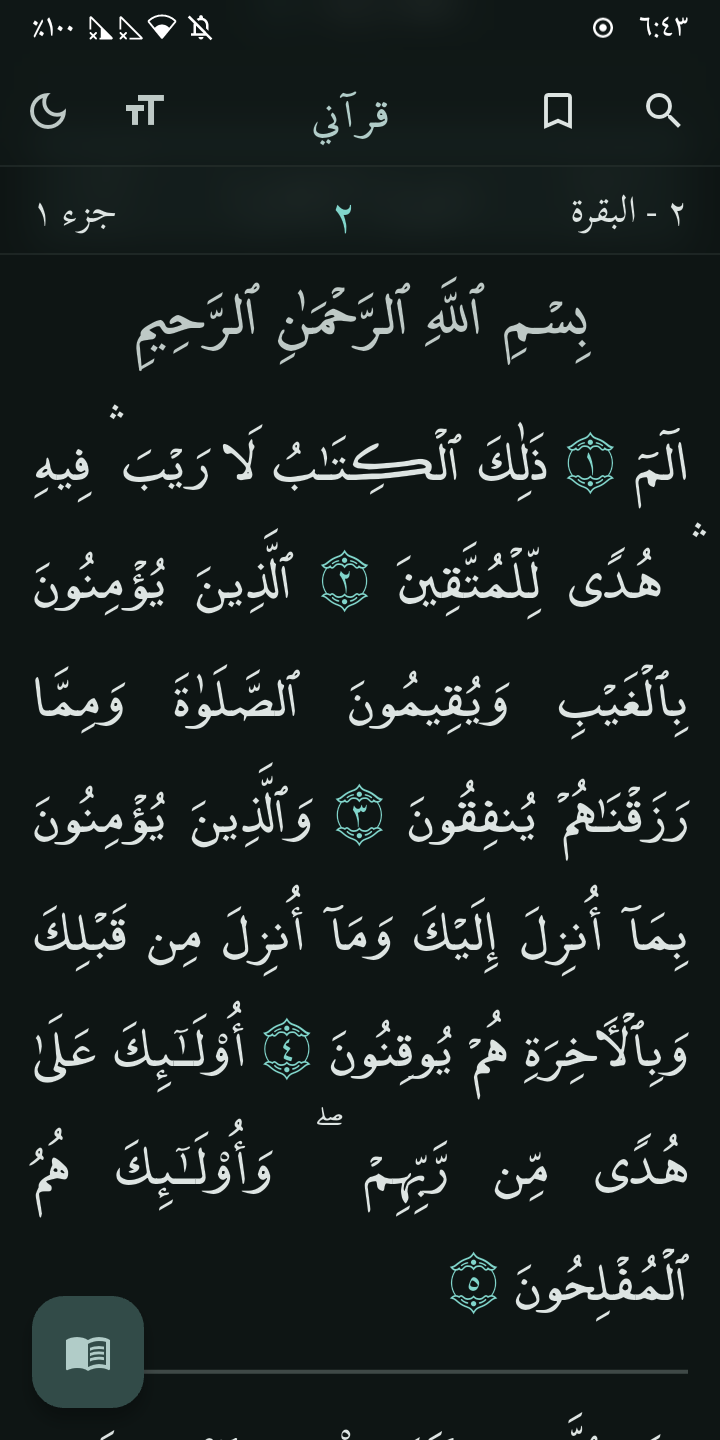Tap the floating book reading button
This screenshot has width=720, height=1440.
coord(88,1352)
